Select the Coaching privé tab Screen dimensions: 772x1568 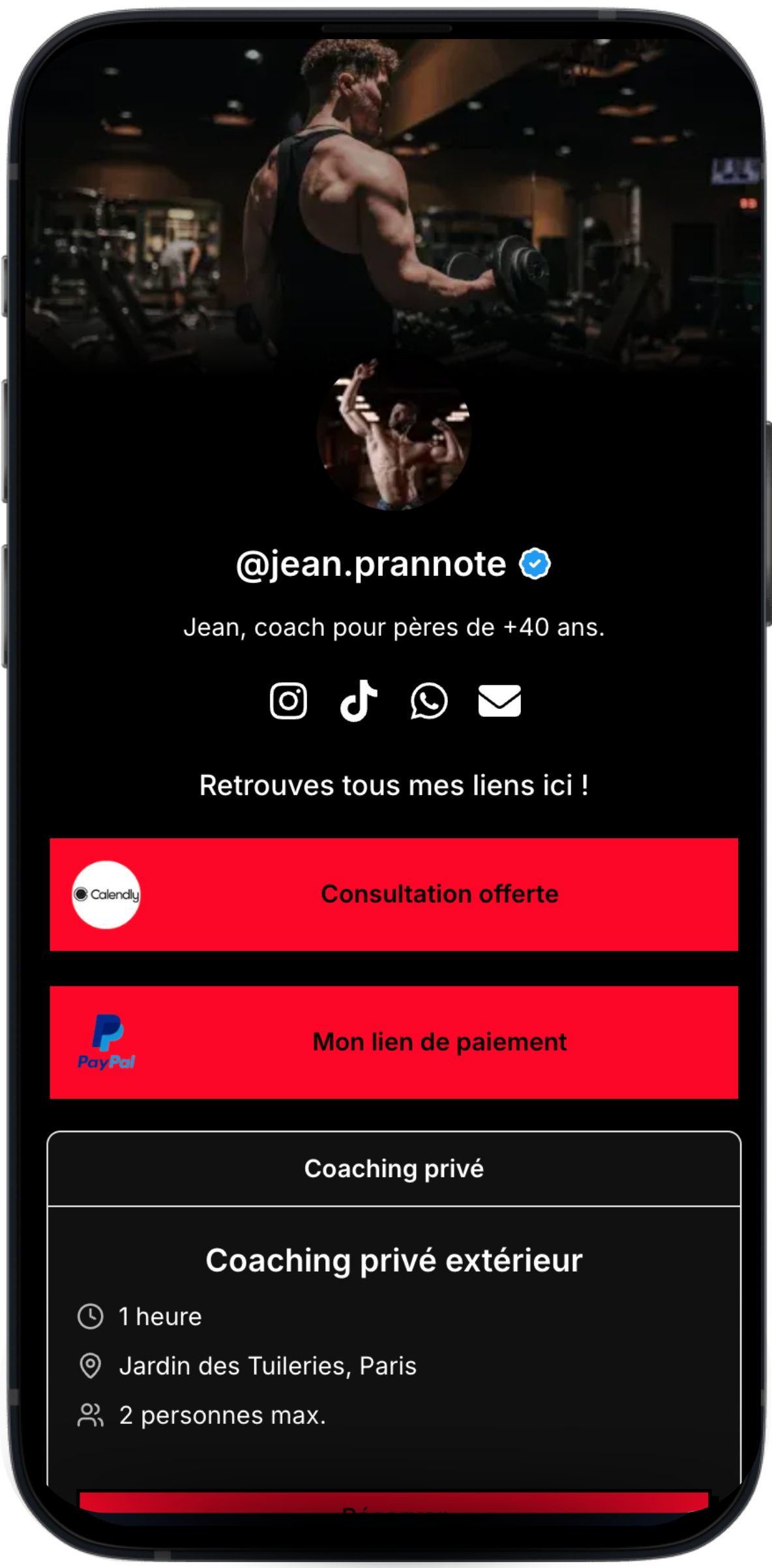393,1169
